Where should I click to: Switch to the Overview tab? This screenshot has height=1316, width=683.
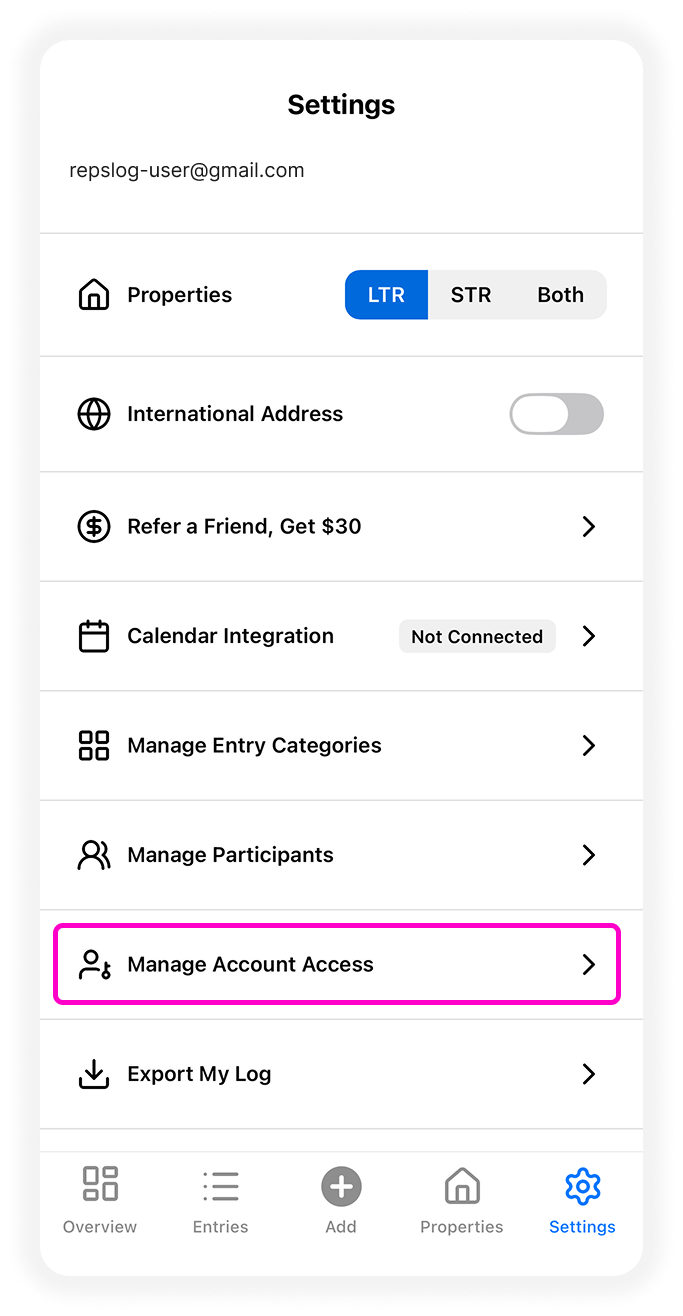100,1200
